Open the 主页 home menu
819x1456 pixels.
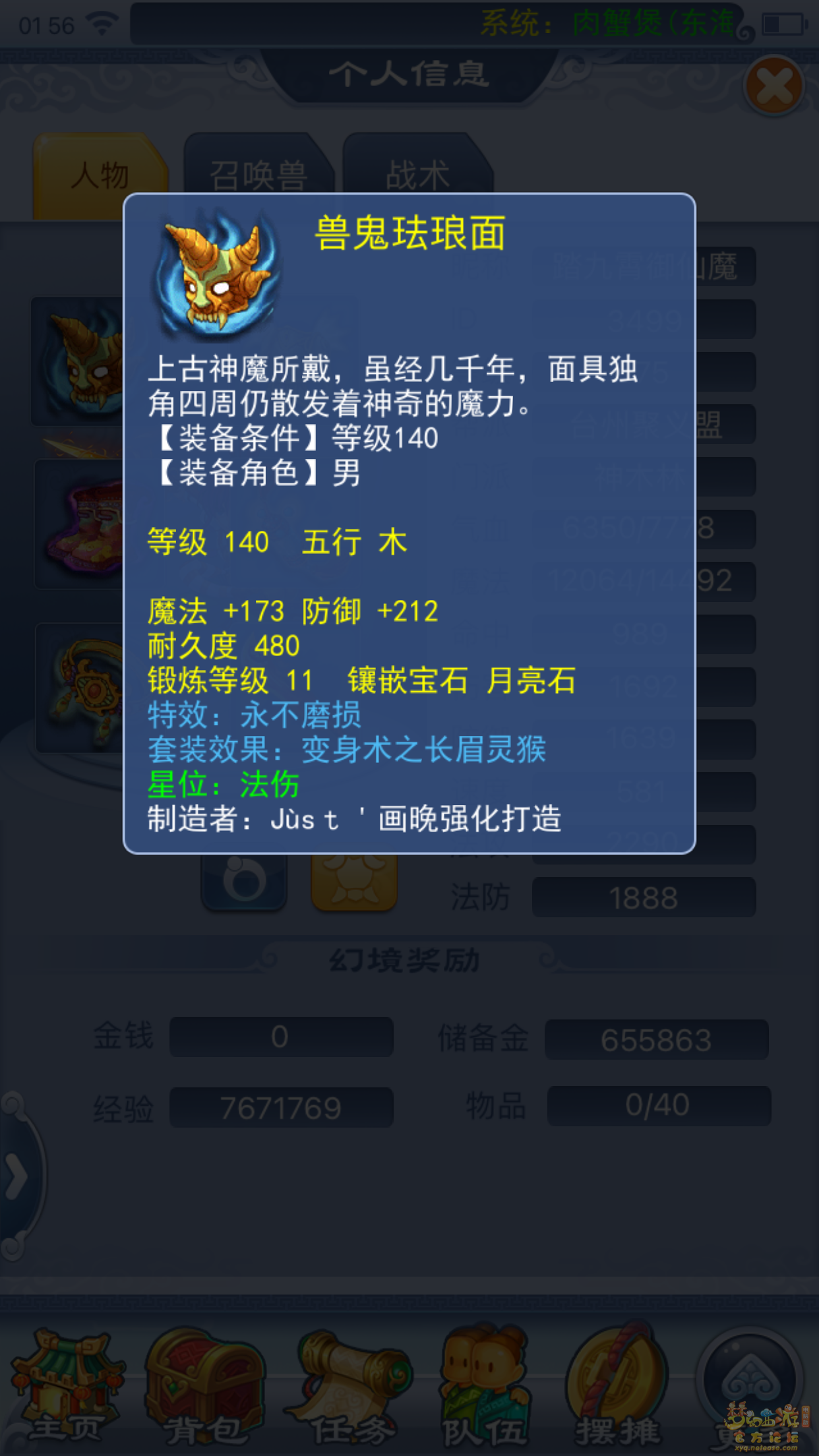point(67,1385)
